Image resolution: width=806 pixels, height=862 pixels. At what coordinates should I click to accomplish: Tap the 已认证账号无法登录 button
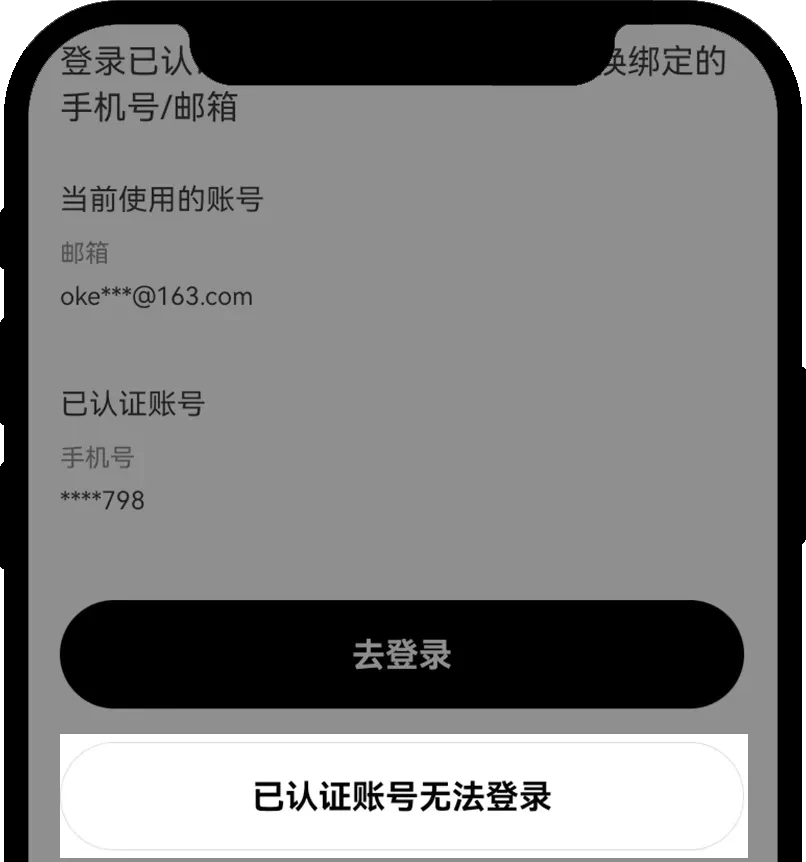click(401, 797)
